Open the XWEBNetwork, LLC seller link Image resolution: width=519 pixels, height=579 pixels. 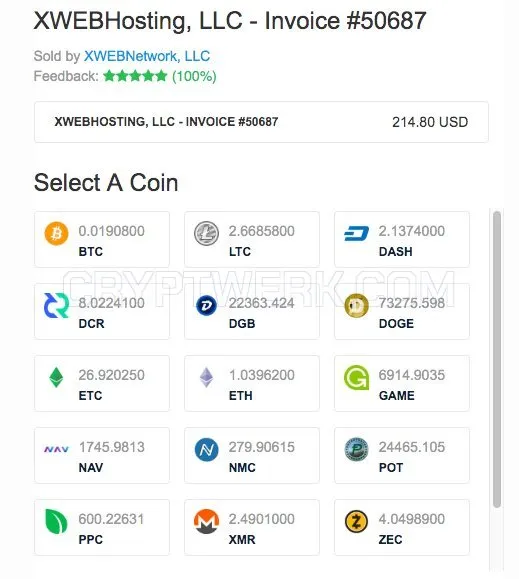pyautogui.click(x=147, y=56)
